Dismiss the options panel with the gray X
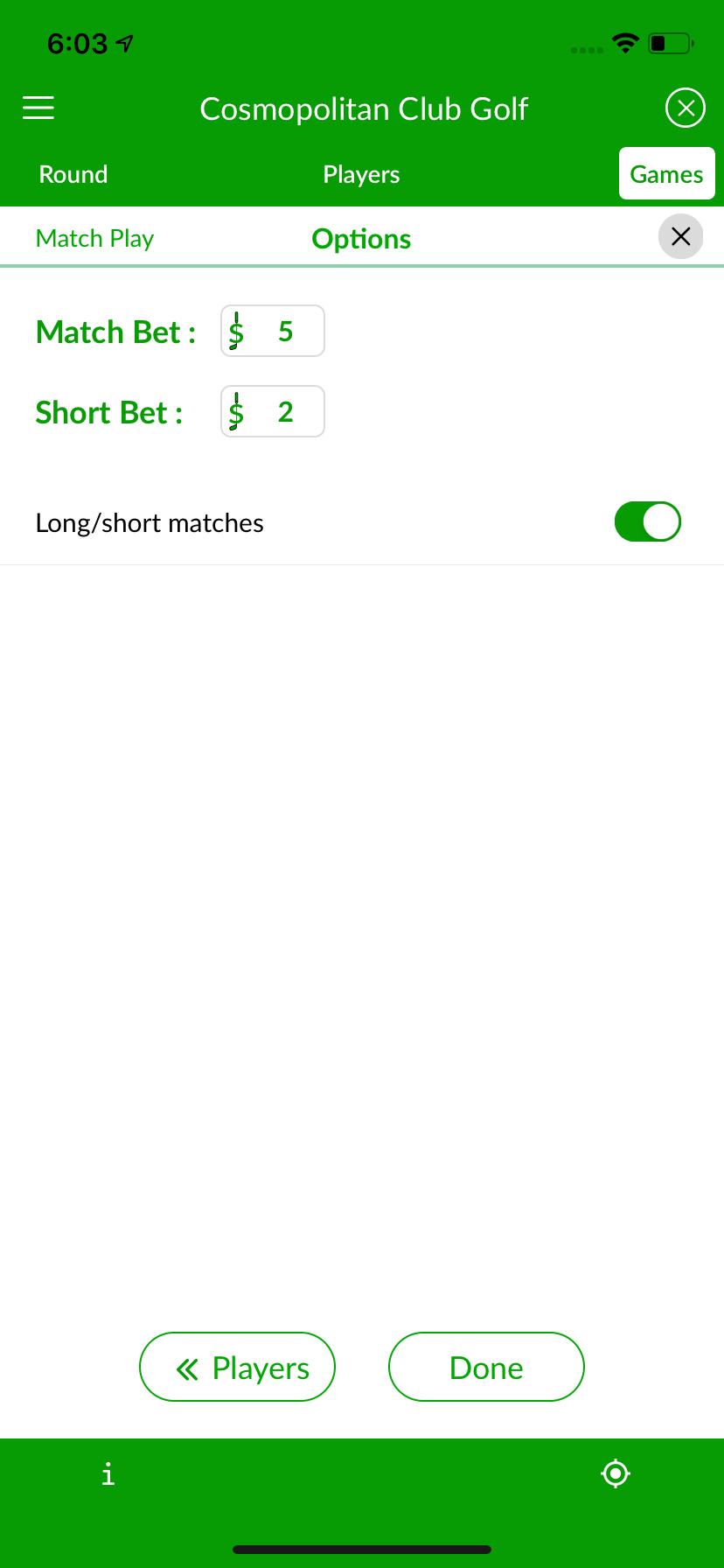Image resolution: width=724 pixels, height=1568 pixels. coord(680,236)
